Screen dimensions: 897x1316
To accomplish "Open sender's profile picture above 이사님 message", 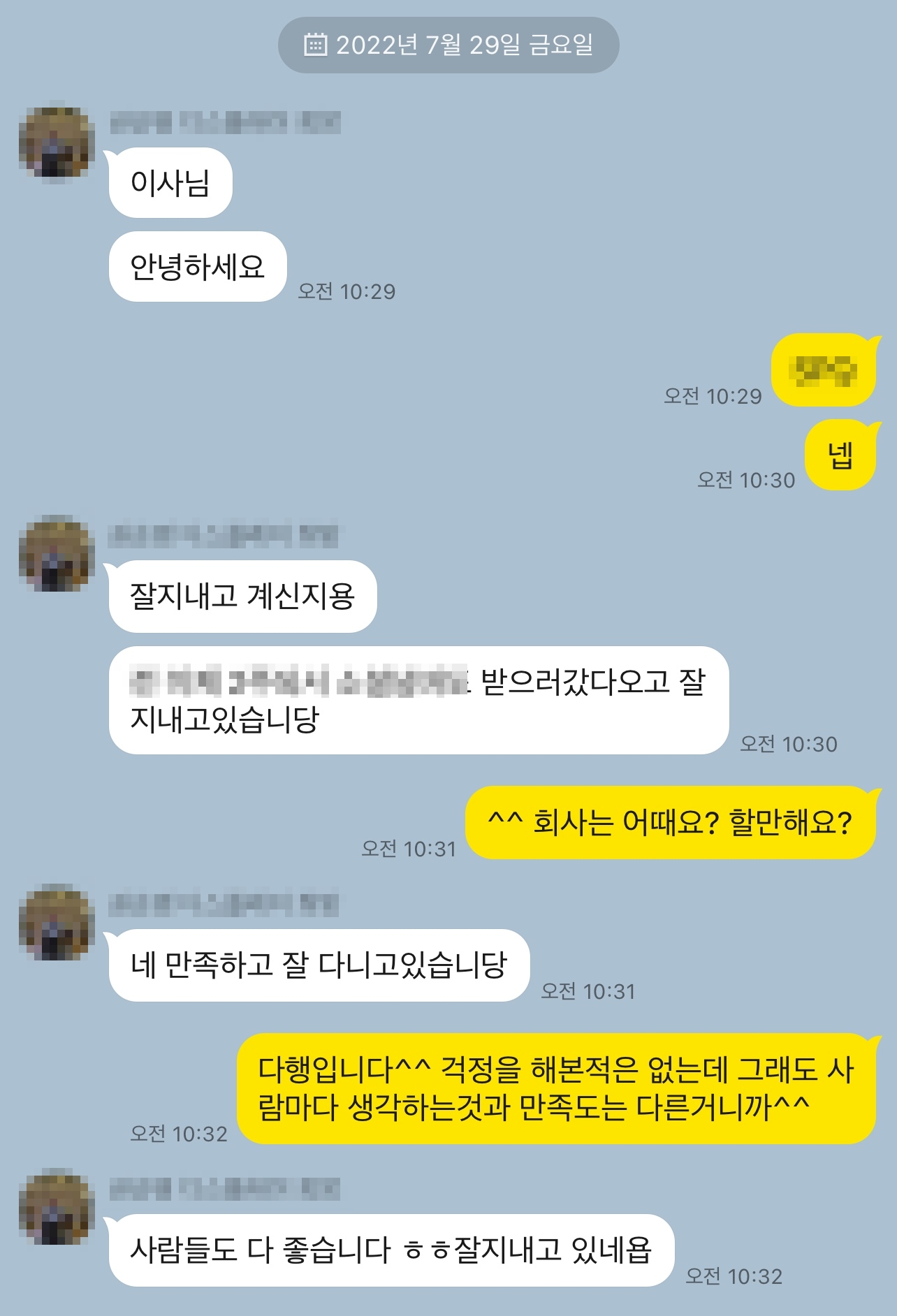I will coord(56,142).
